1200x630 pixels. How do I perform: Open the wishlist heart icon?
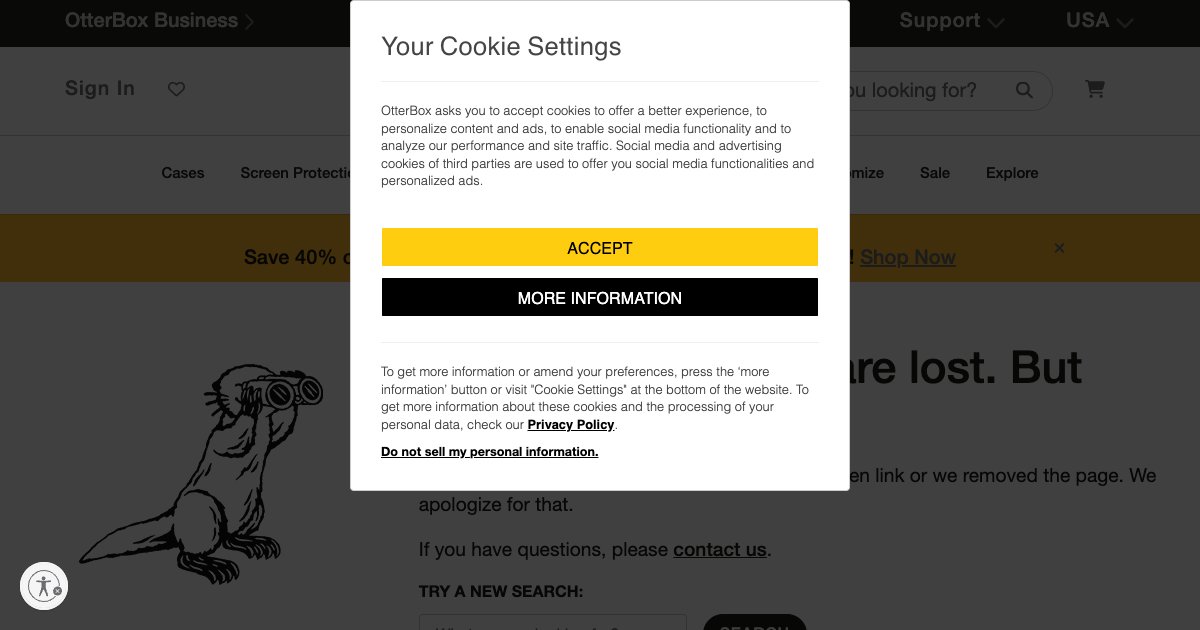pyautogui.click(x=176, y=89)
